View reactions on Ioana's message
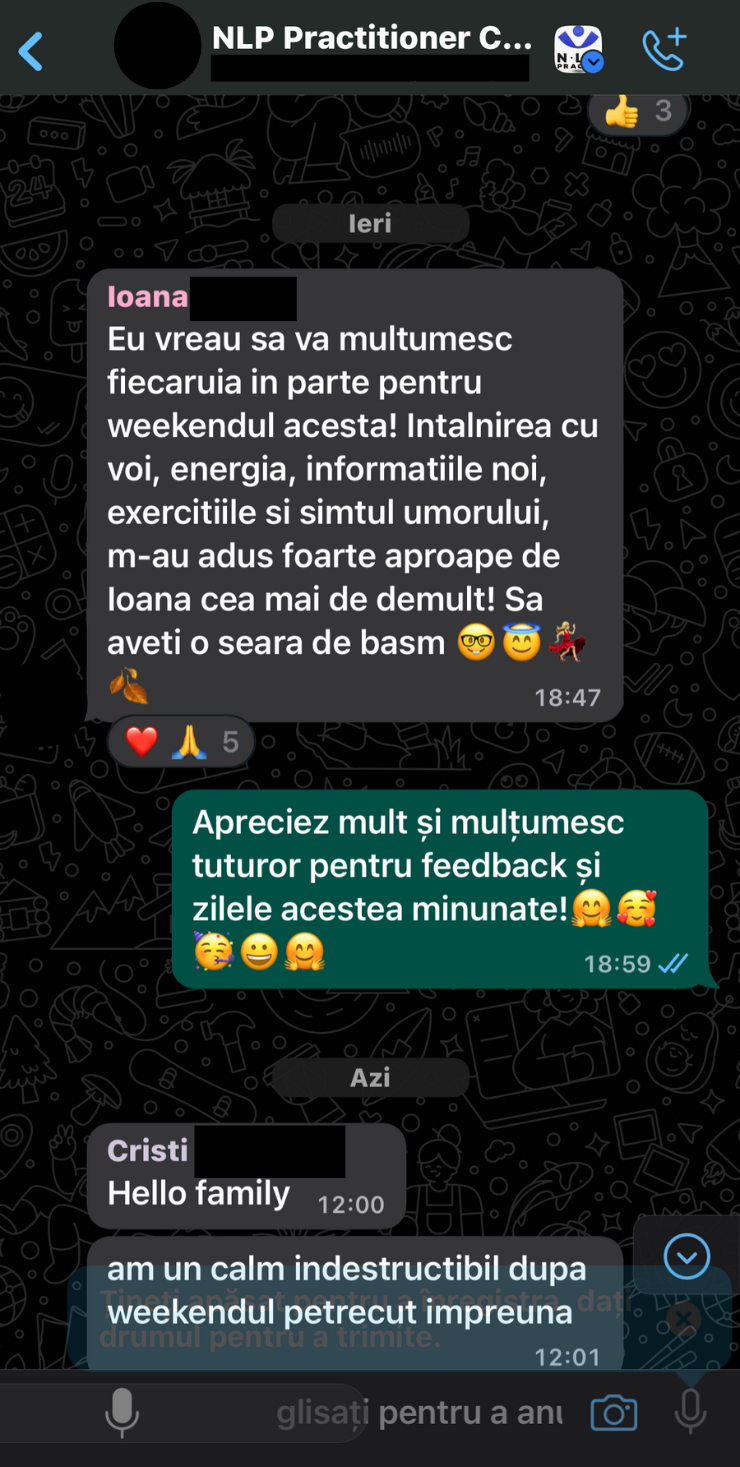Viewport: 740px width, 1467px height. click(181, 742)
